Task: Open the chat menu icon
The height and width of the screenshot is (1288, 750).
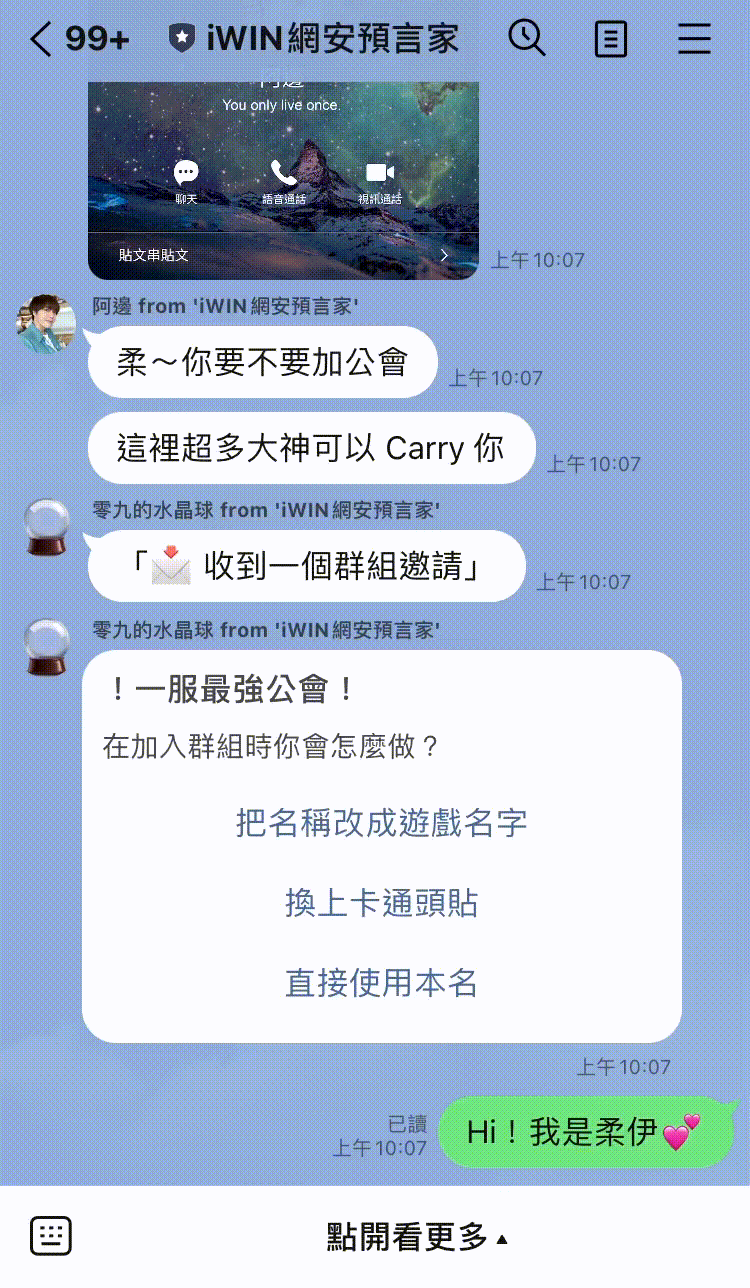Action: click(x=694, y=40)
